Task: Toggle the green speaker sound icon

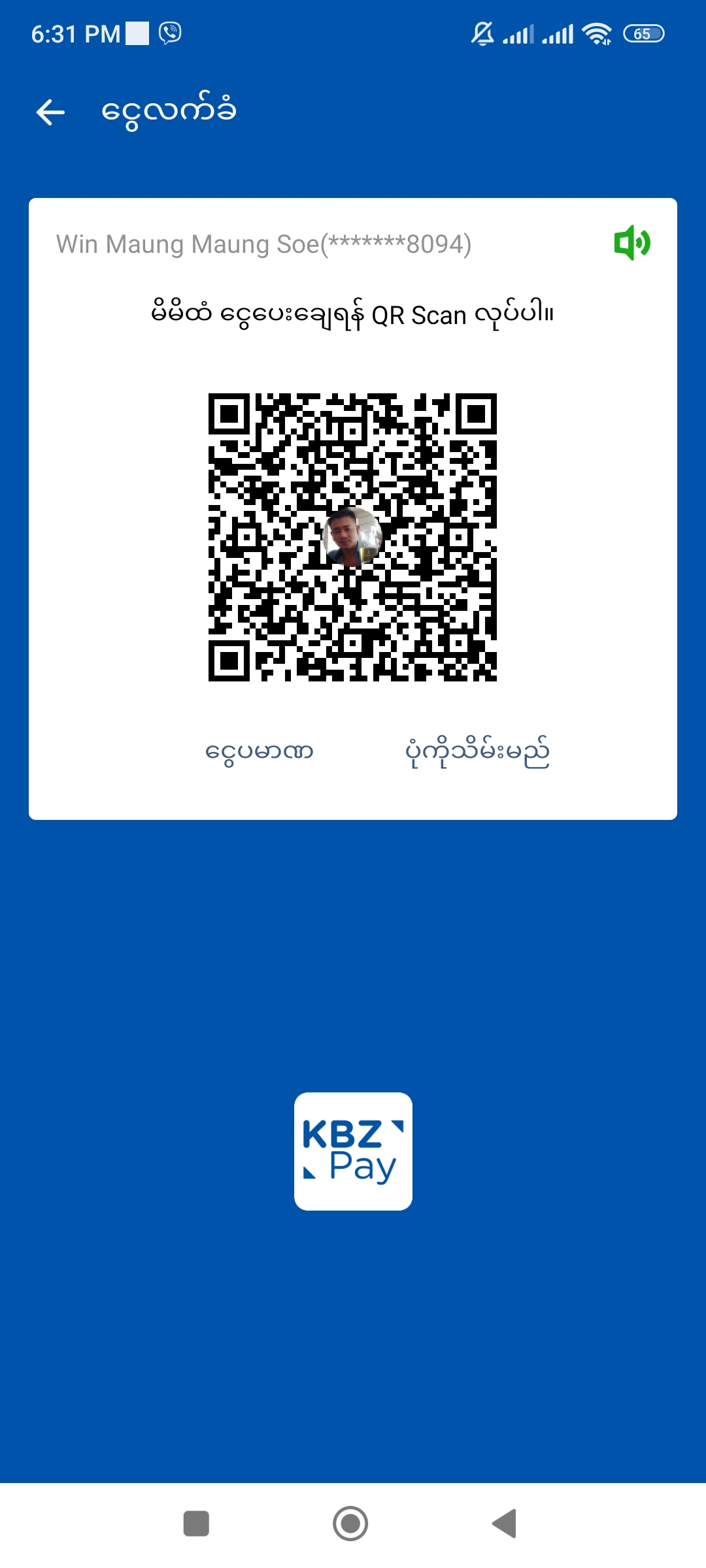Action: coord(631,243)
